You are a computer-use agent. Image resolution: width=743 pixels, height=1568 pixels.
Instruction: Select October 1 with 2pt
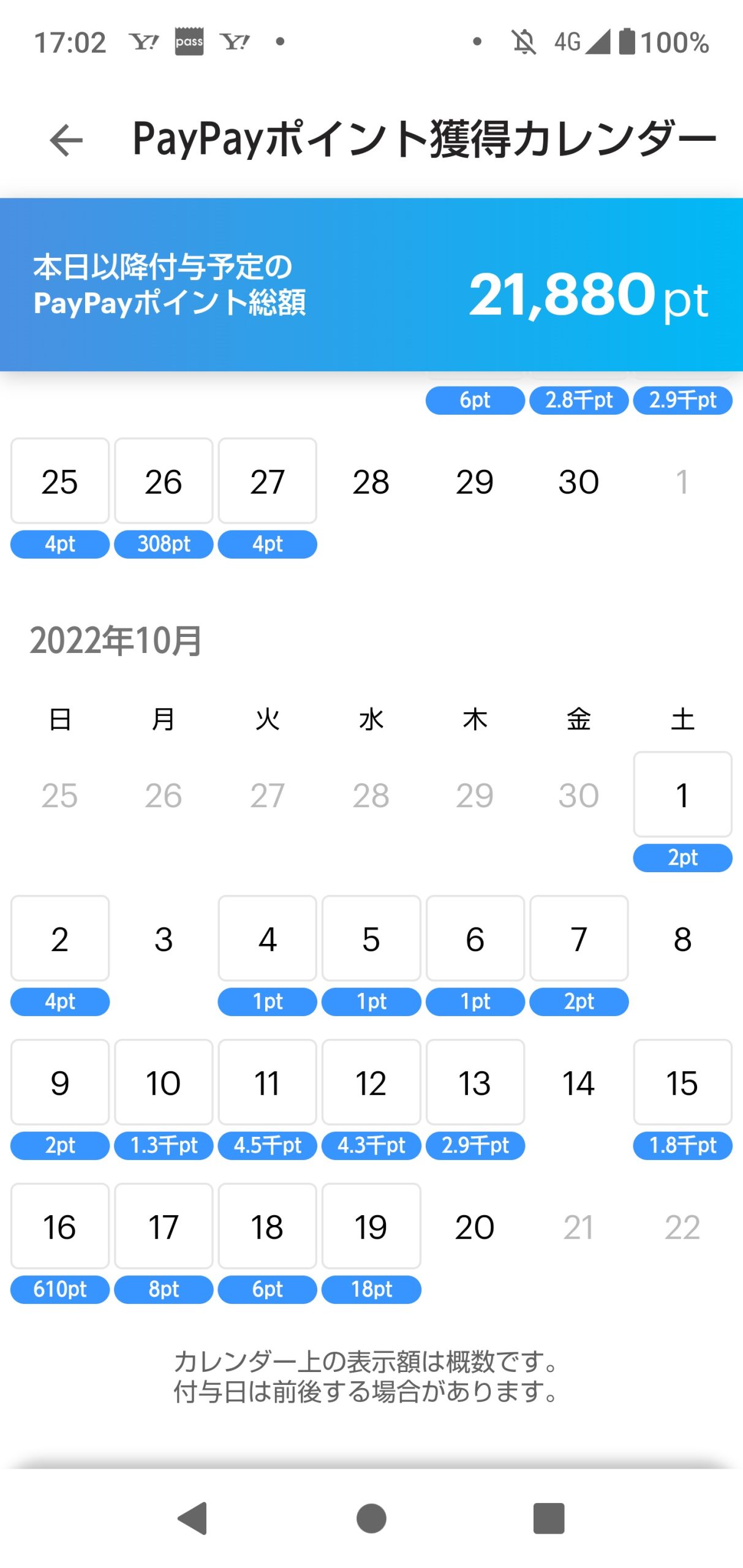click(682, 794)
